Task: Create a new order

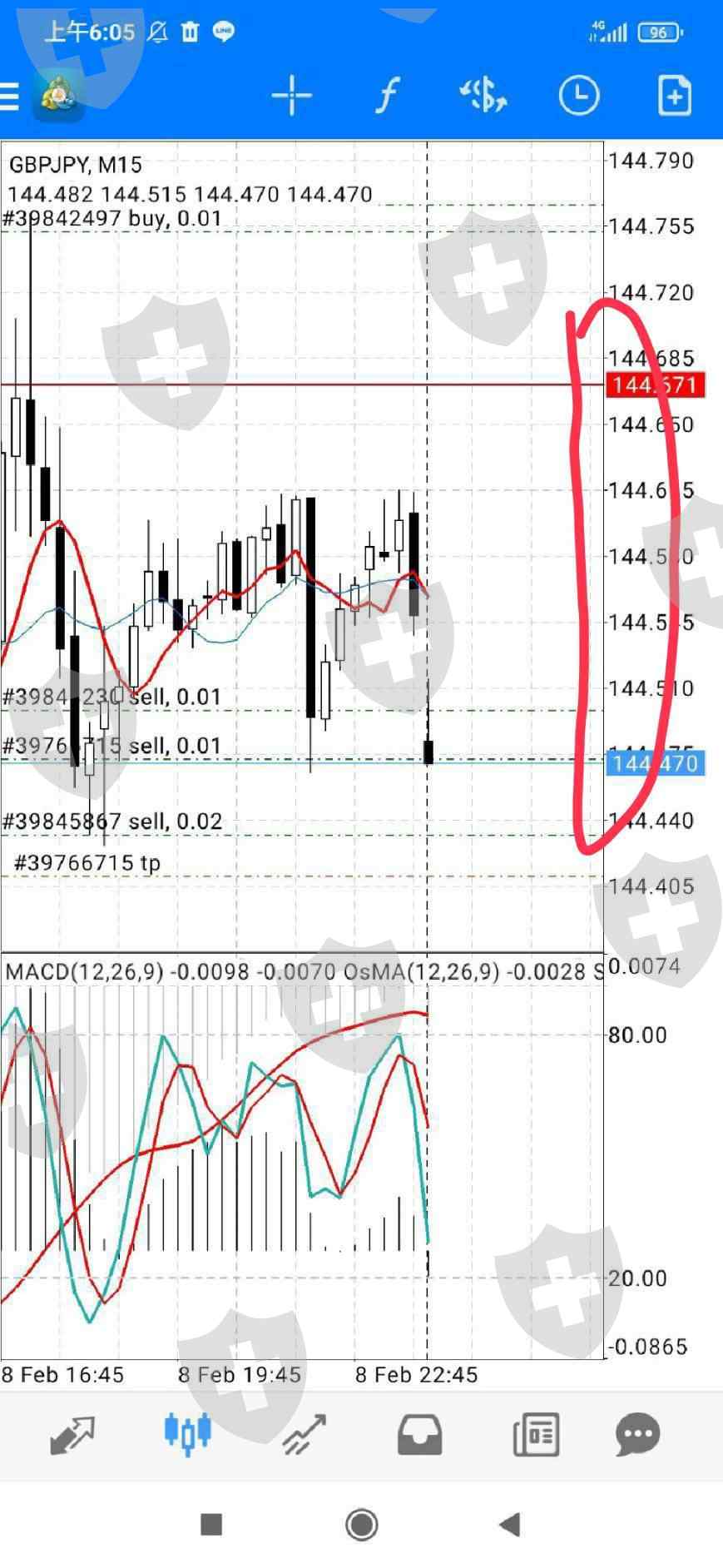Action: click(674, 96)
